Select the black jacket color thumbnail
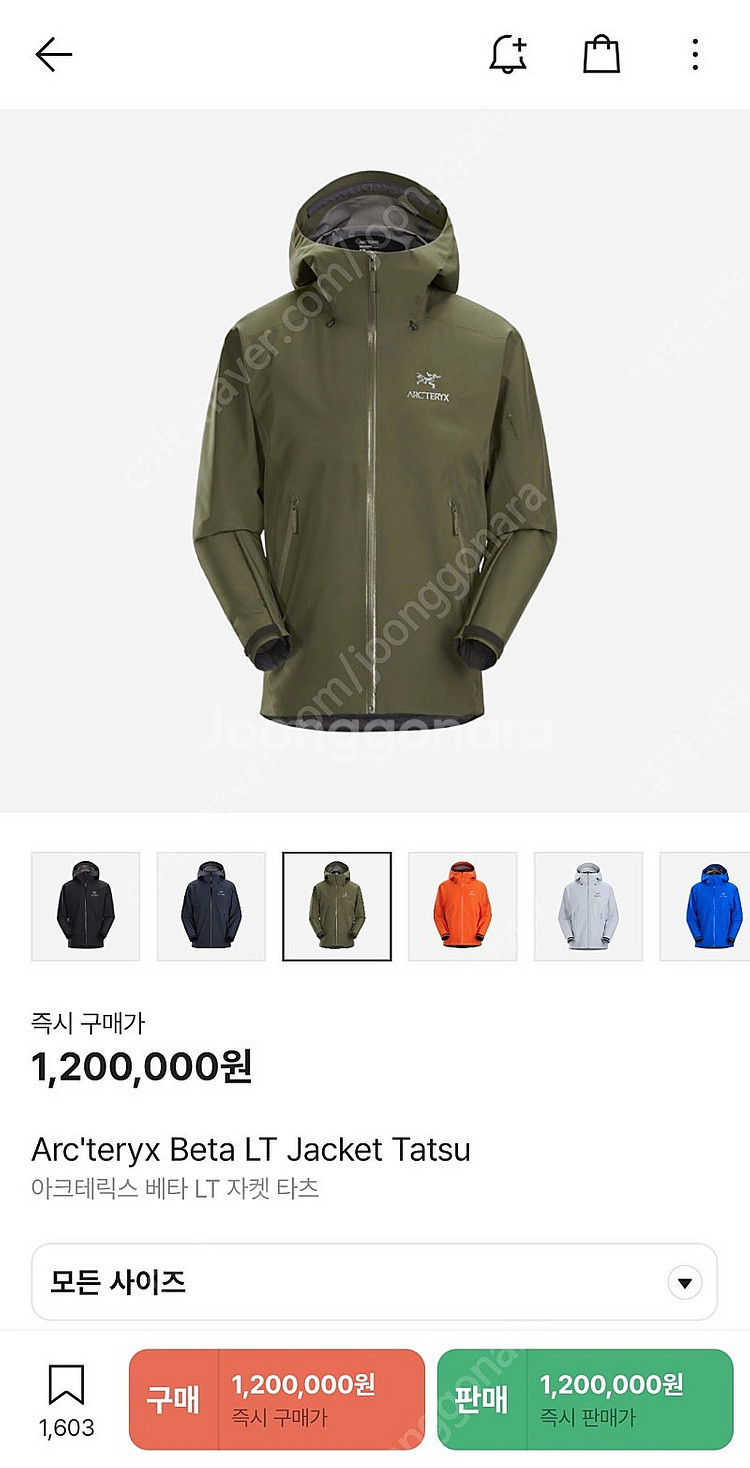Image resolution: width=750 pixels, height=1468 pixels. [x=86, y=906]
